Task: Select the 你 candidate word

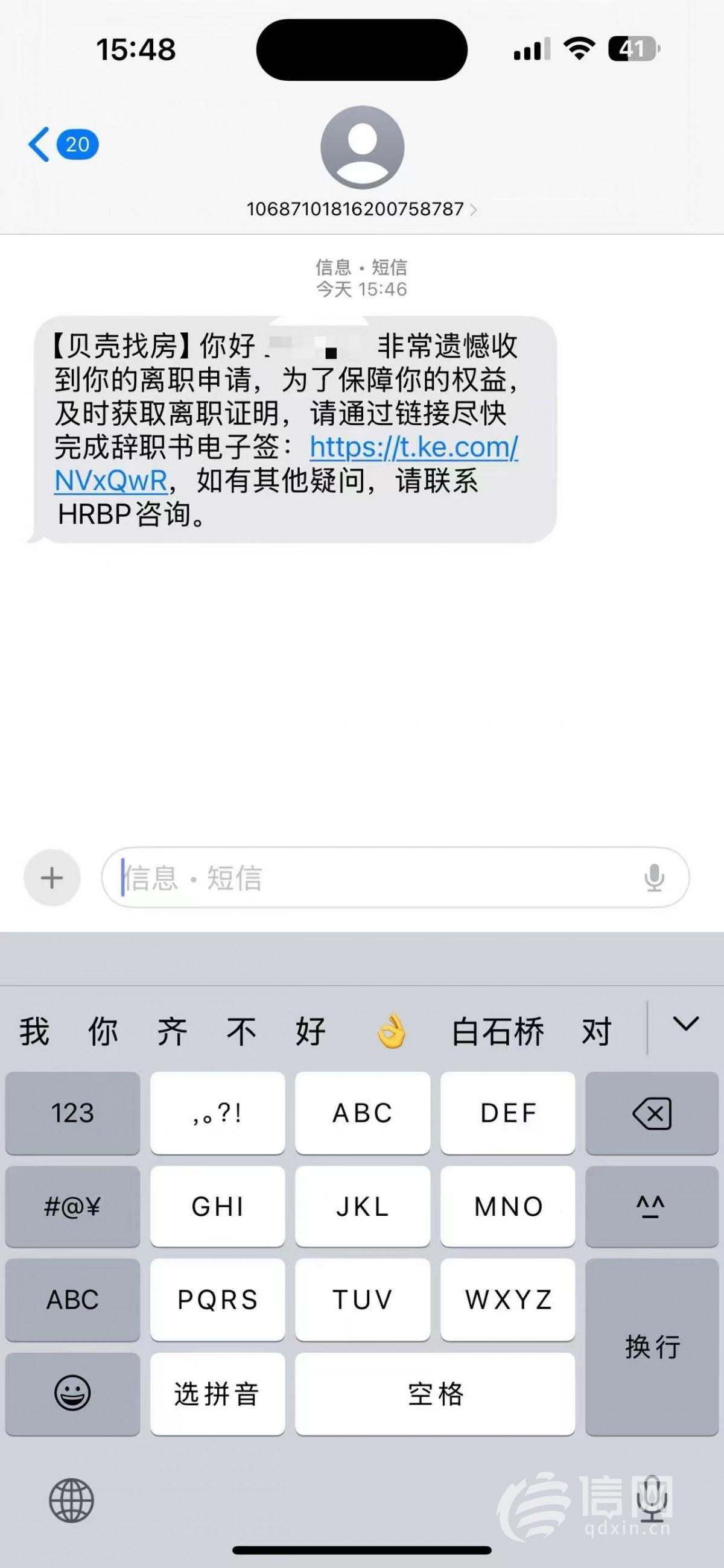Action: (x=103, y=1032)
